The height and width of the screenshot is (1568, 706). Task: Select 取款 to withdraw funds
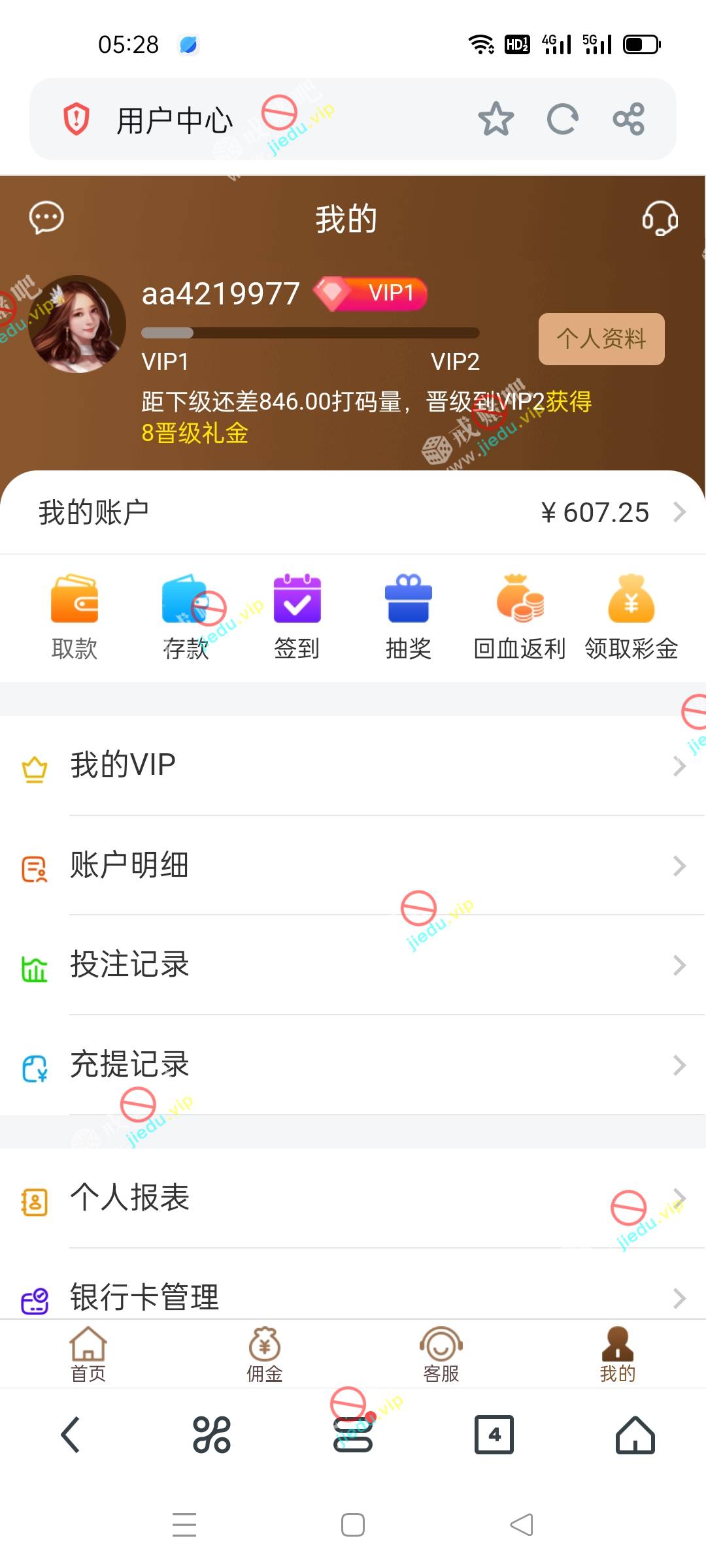(x=75, y=617)
